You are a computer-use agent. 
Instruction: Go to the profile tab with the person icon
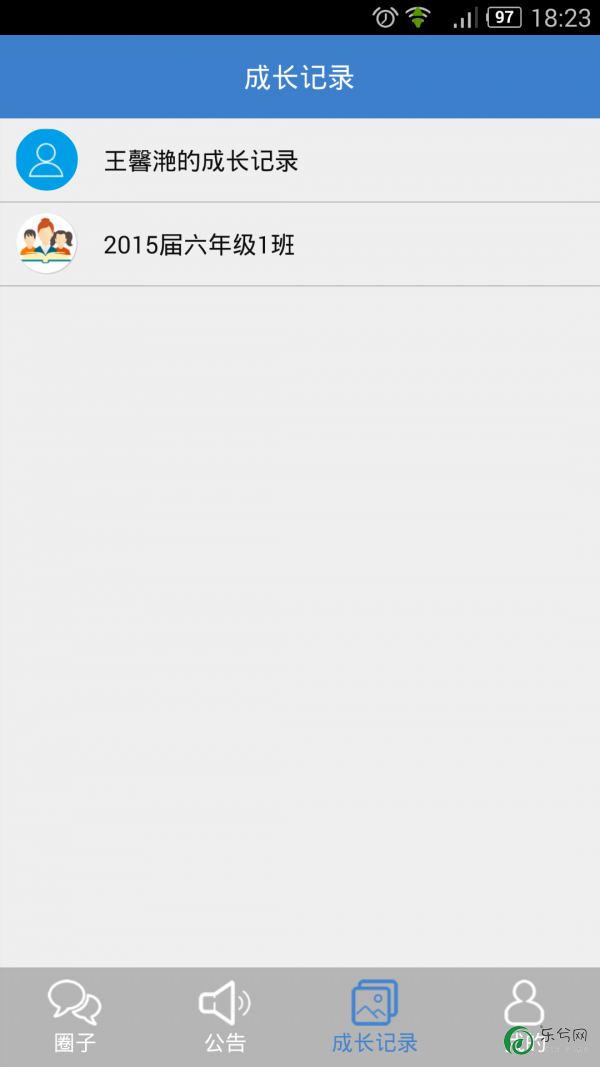(524, 1010)
